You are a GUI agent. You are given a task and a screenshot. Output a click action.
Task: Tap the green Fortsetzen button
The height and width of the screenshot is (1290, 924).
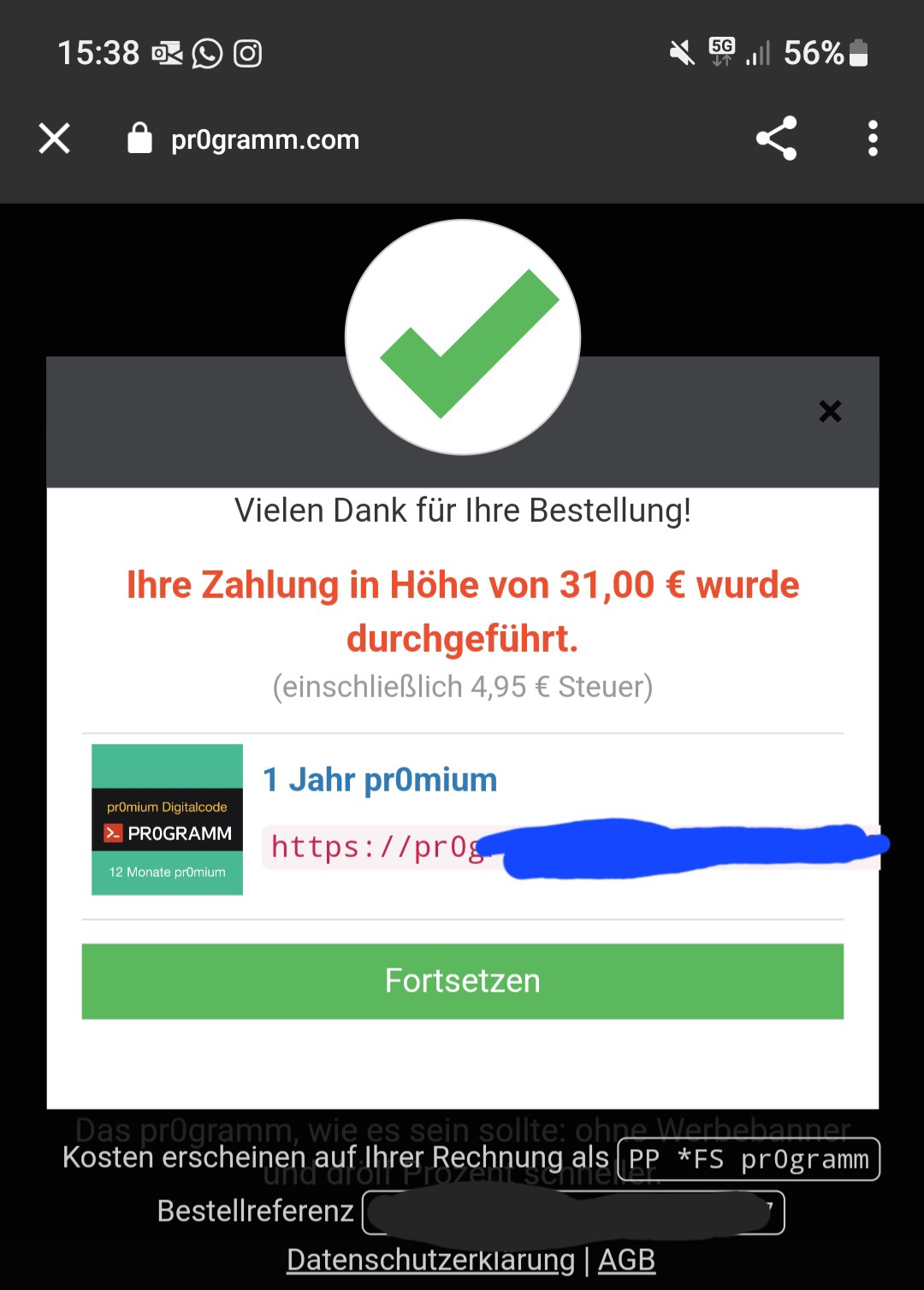click(x=462, y=981)
